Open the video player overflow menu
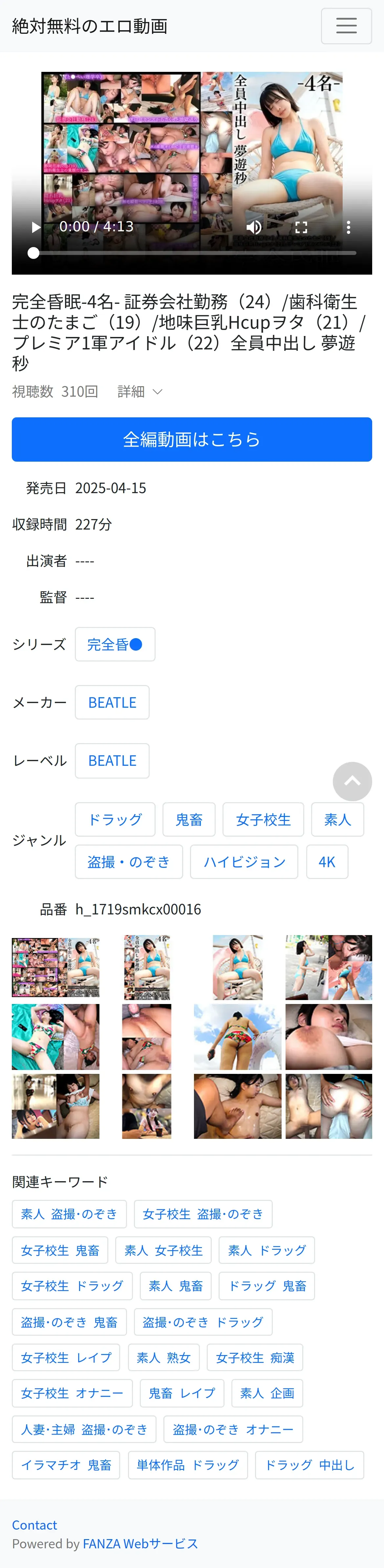This screenshot has height=1568, width=384. pyautogui.click(x=348, y=227)
